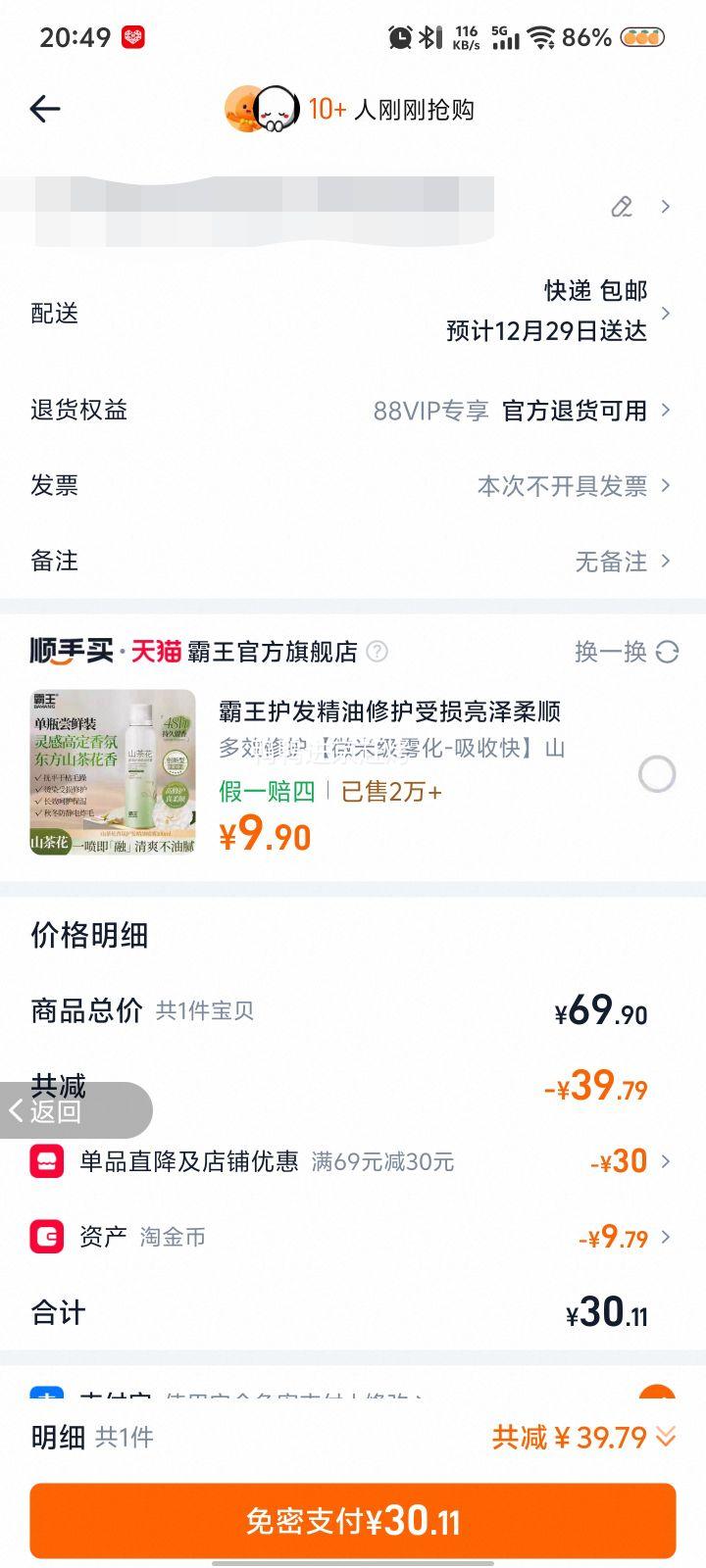This screenshot has height=1568, width=706.
Task: Open the 淘金币 -¥9.79 detail chevron
Action: 667,1238
